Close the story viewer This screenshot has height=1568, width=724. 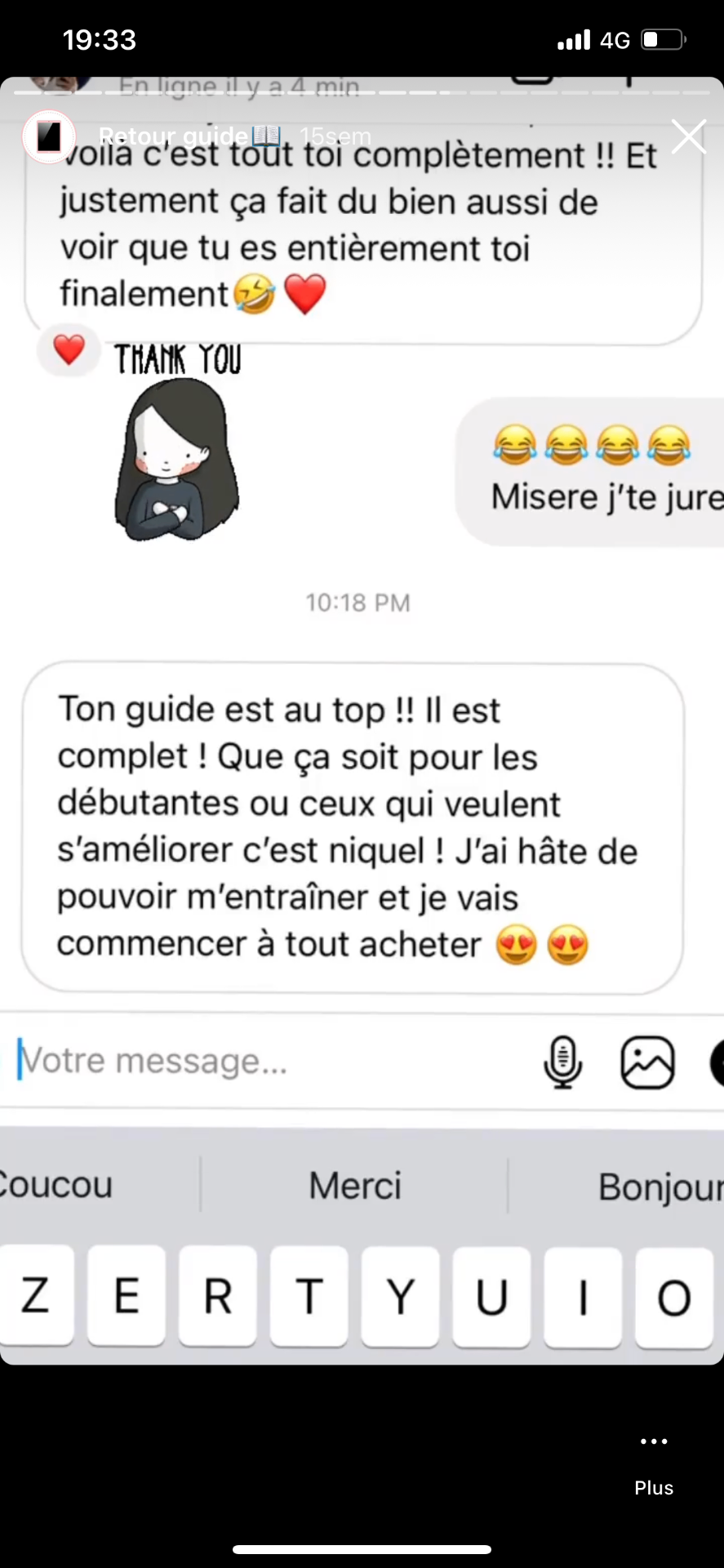689,136
